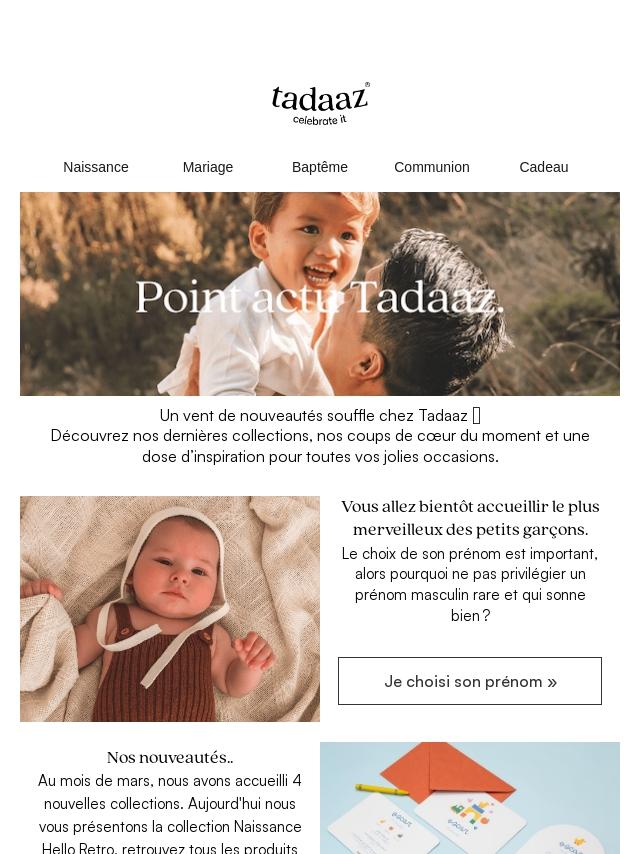This screenshot has width=640, height=854.
Task: Open the Cadeau category
Action: coord(544,167)
